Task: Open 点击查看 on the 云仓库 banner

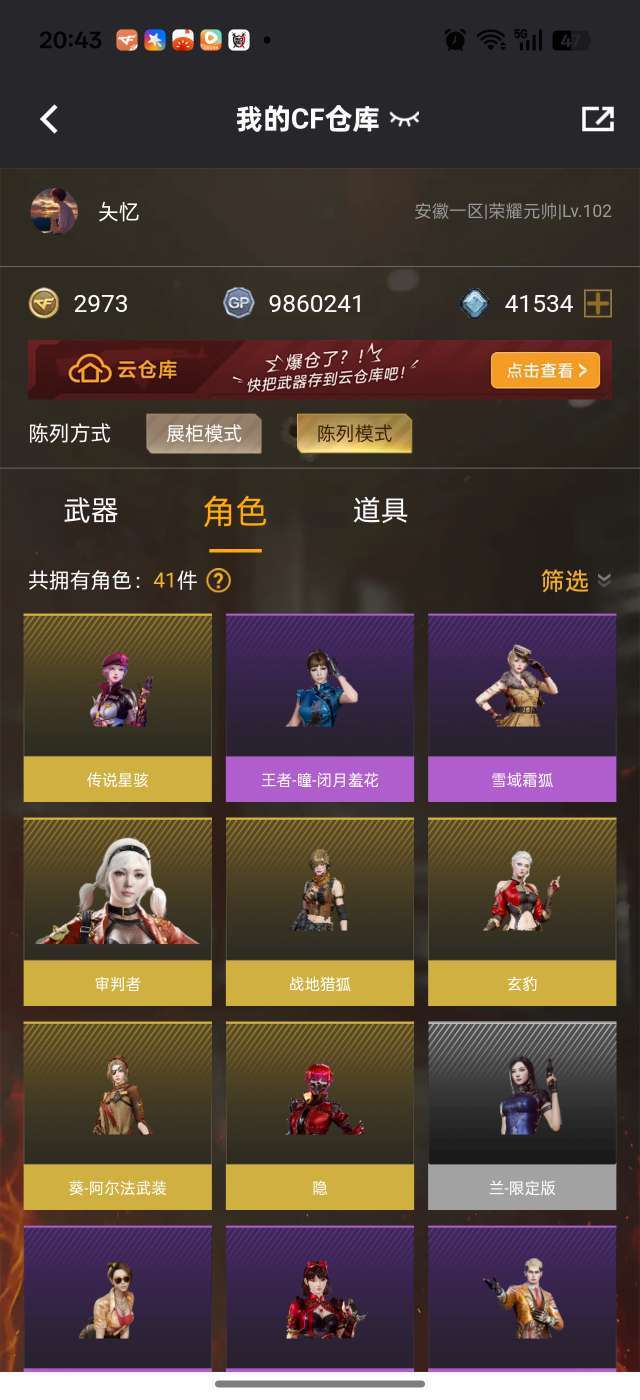Action: [x=545, y=370]
